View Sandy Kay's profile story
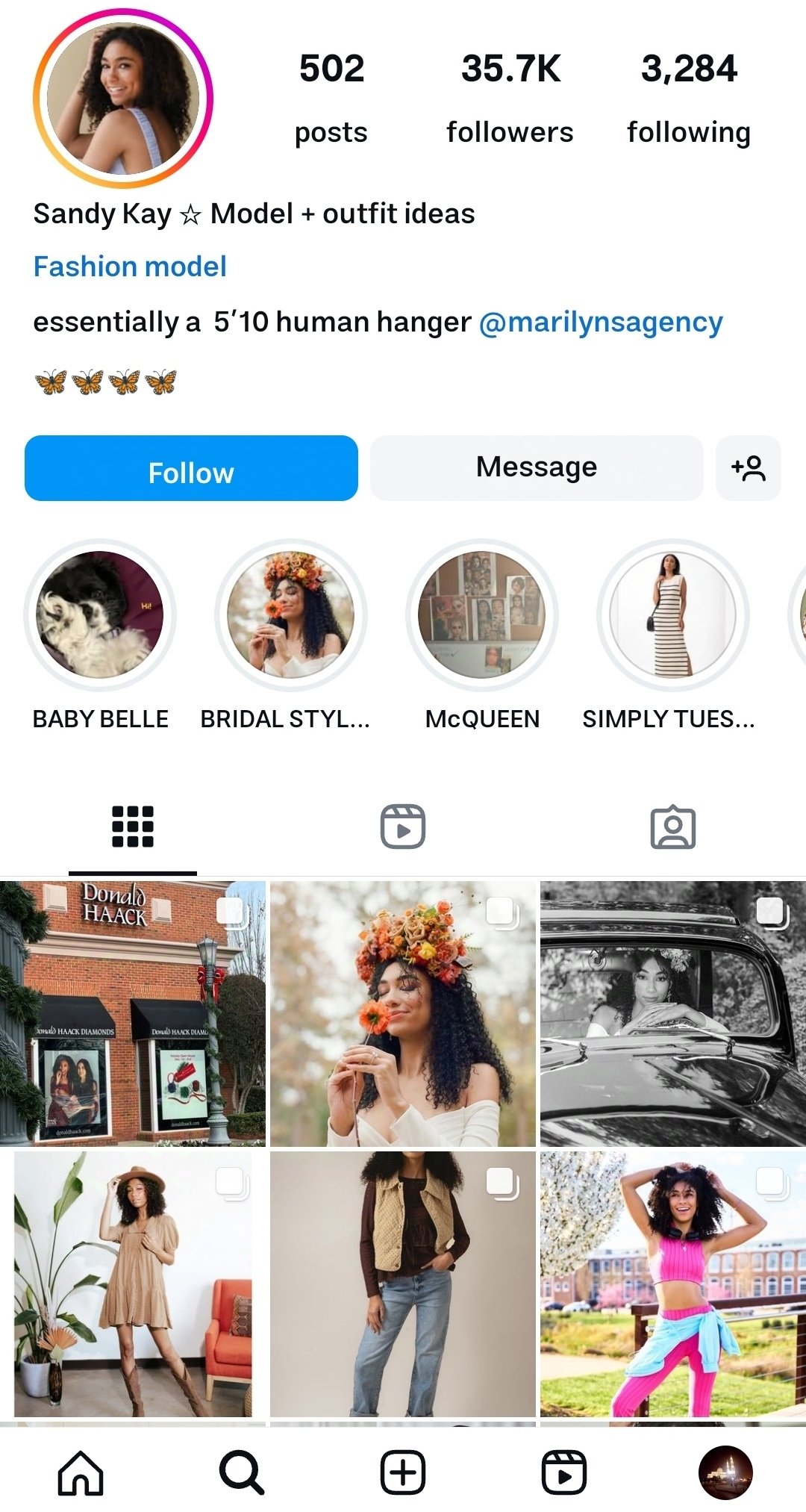The width and height of the screenshot is (806, 1512). coord(123,98)
